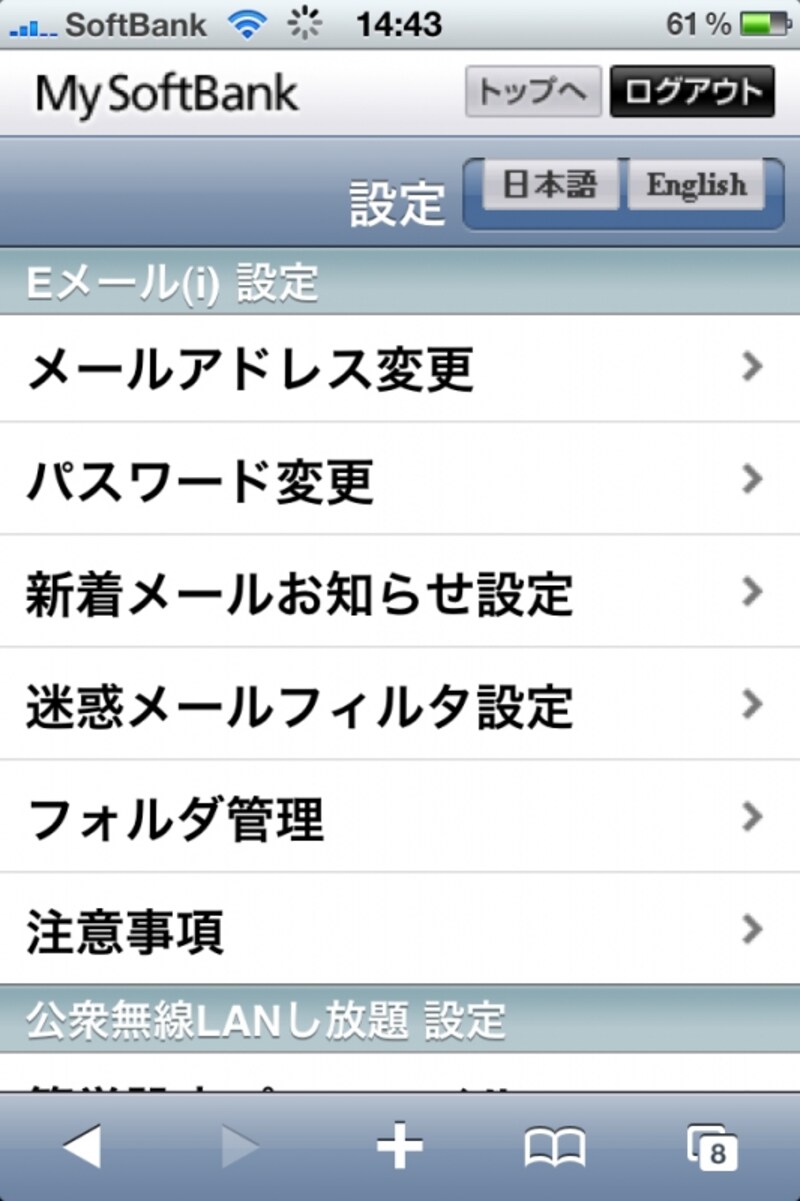Switch the page language to 日本語
This screenshot has height=1201, width=800.
(x=551, y=184)
